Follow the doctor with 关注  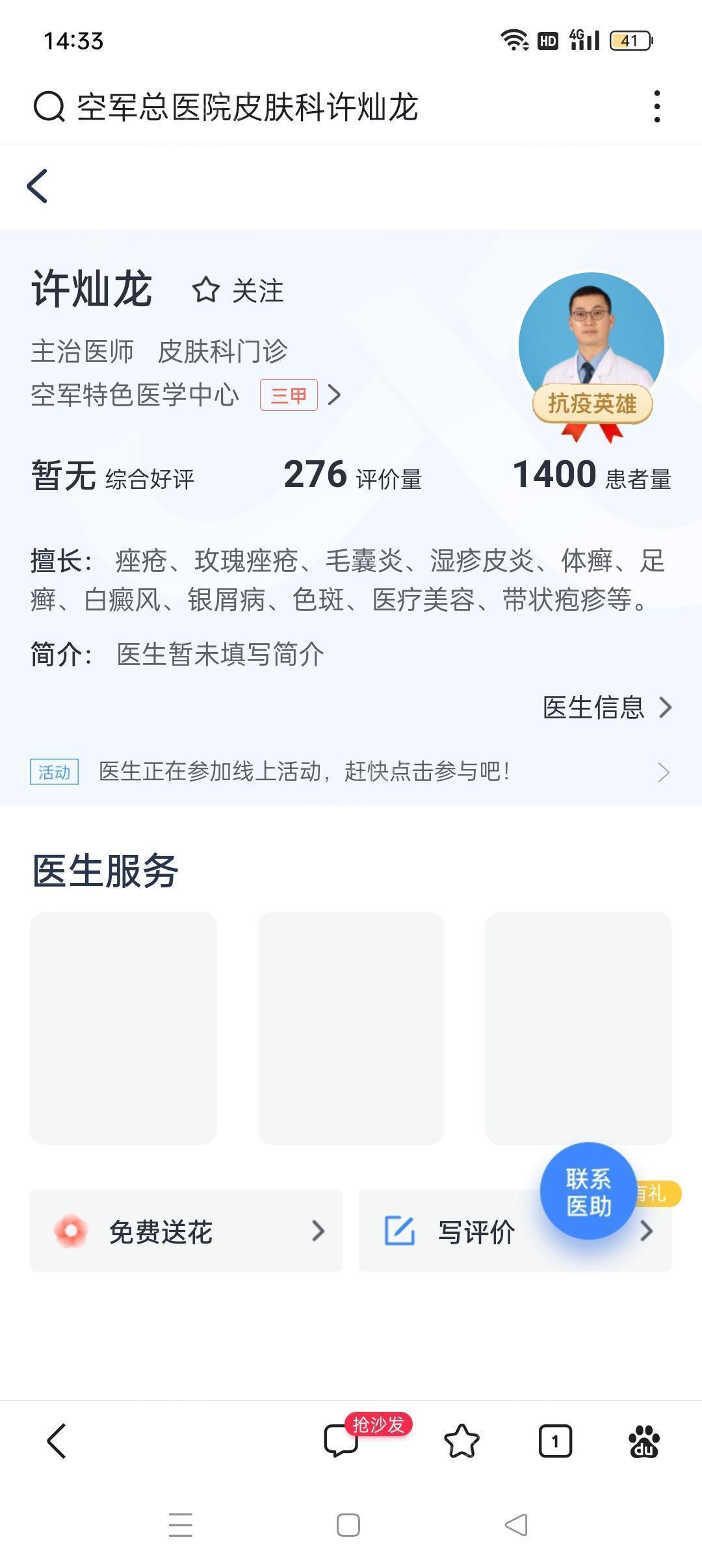tap(239, 290)
